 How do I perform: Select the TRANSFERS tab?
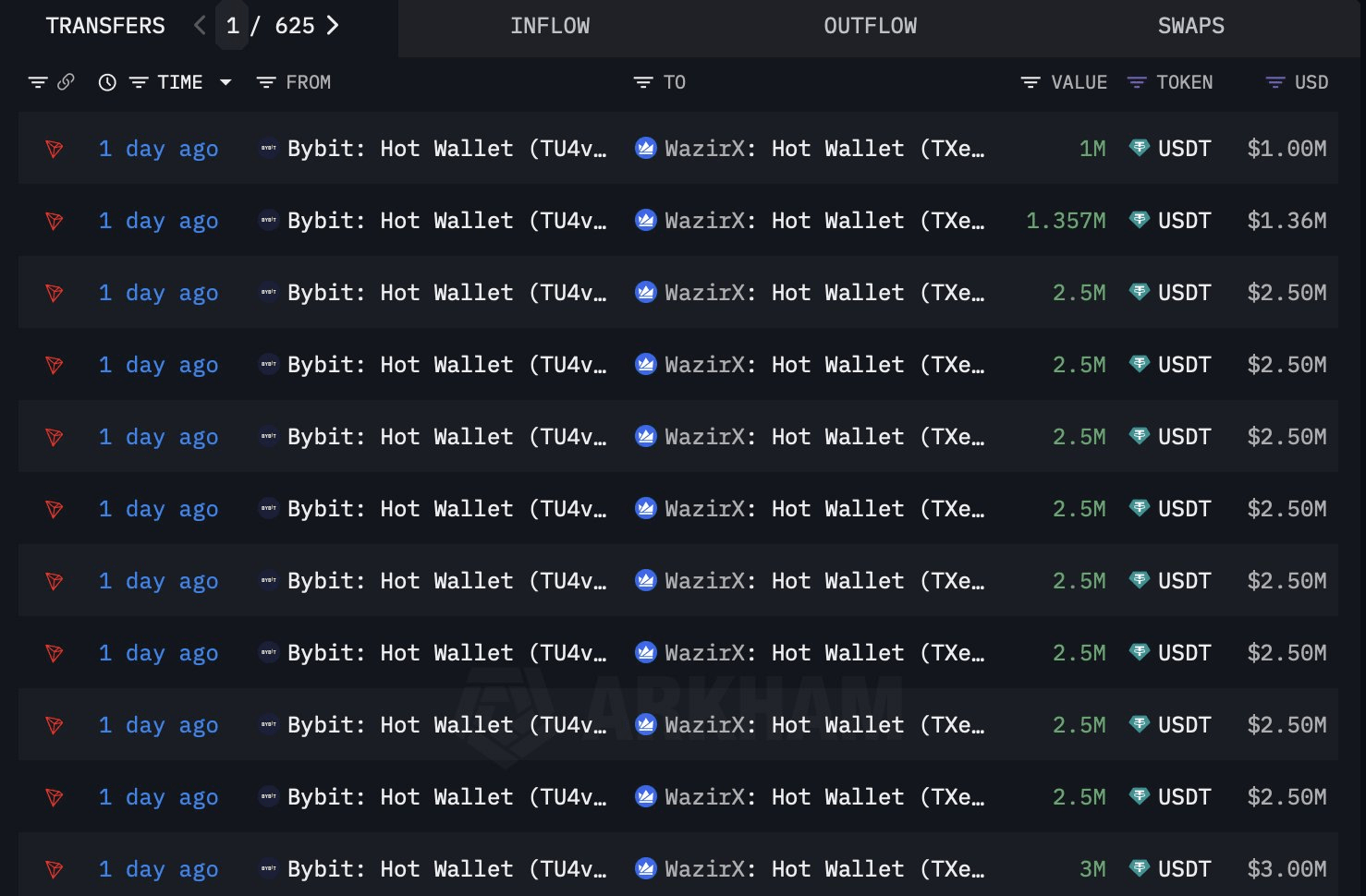pos(105,26)
